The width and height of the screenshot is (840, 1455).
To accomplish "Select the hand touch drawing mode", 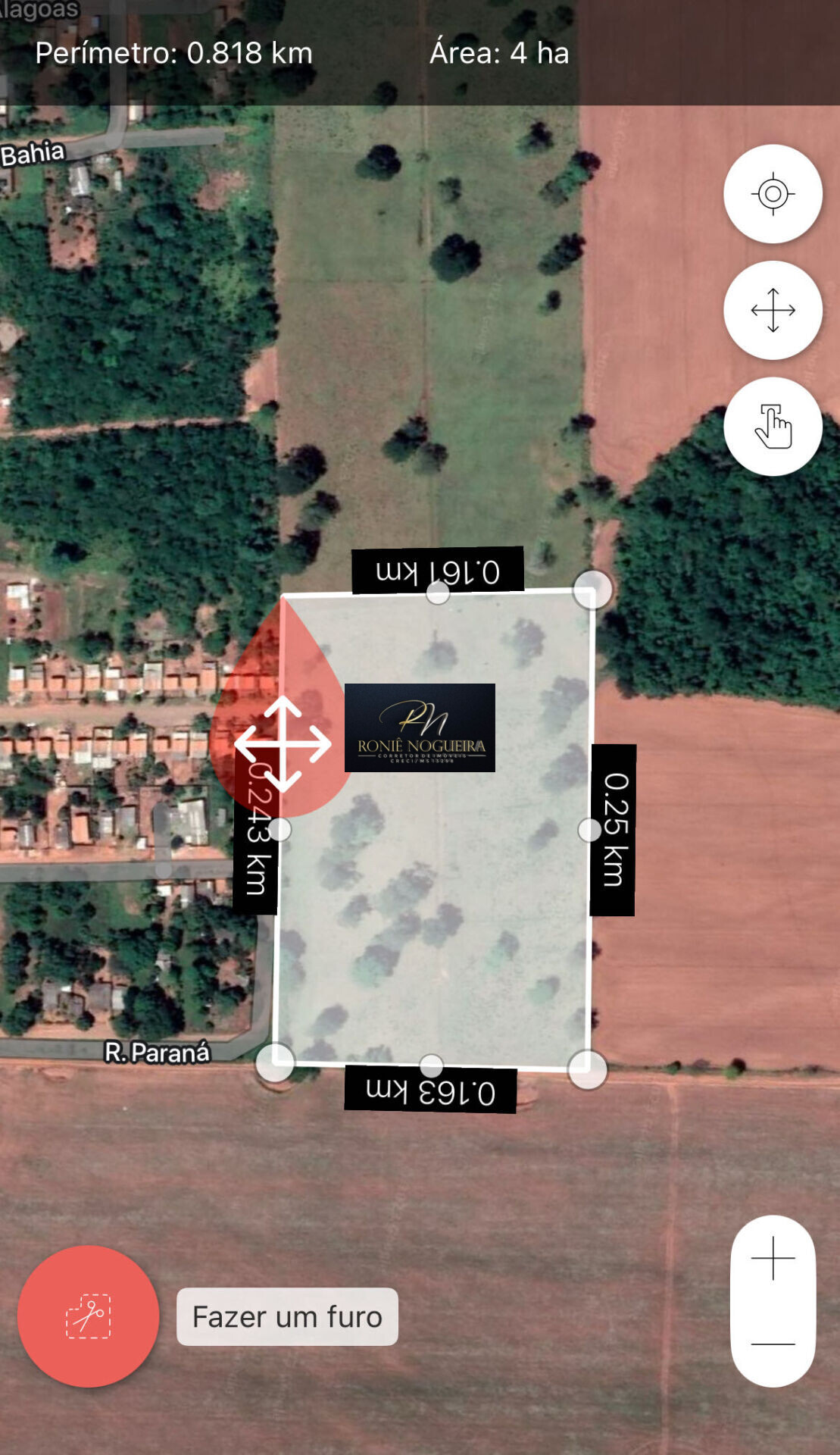I will 773,427.
